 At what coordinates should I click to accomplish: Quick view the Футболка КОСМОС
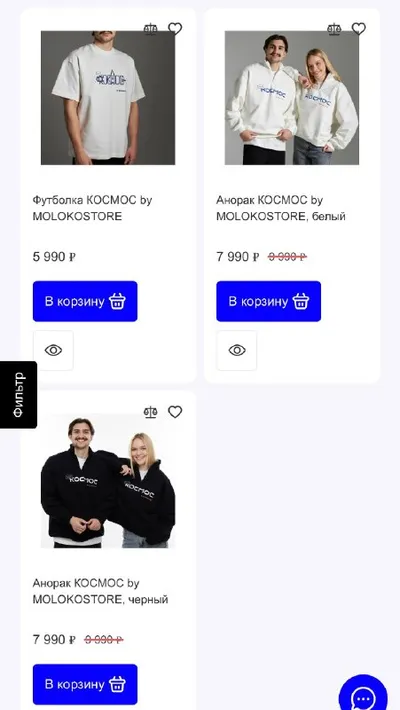[x=53, y=350]
